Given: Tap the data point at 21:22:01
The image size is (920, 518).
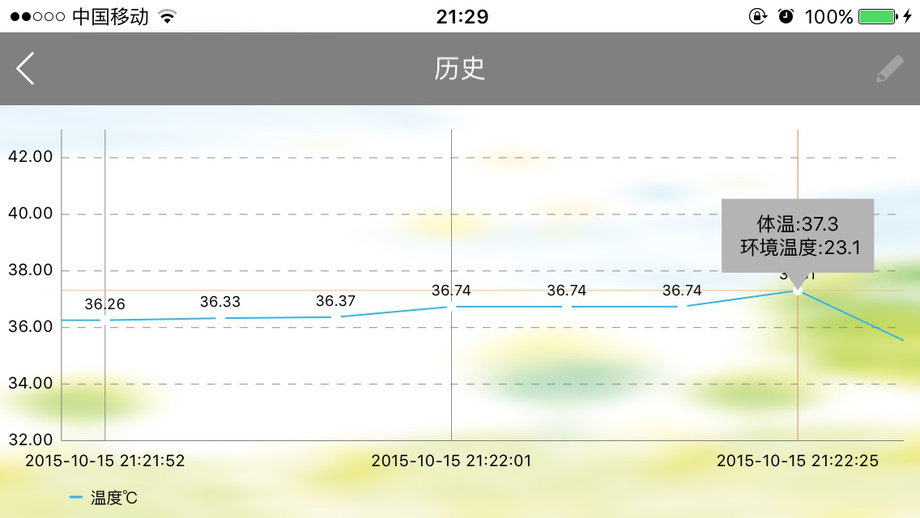Looking at the screenshot, I should pos(452,307).
